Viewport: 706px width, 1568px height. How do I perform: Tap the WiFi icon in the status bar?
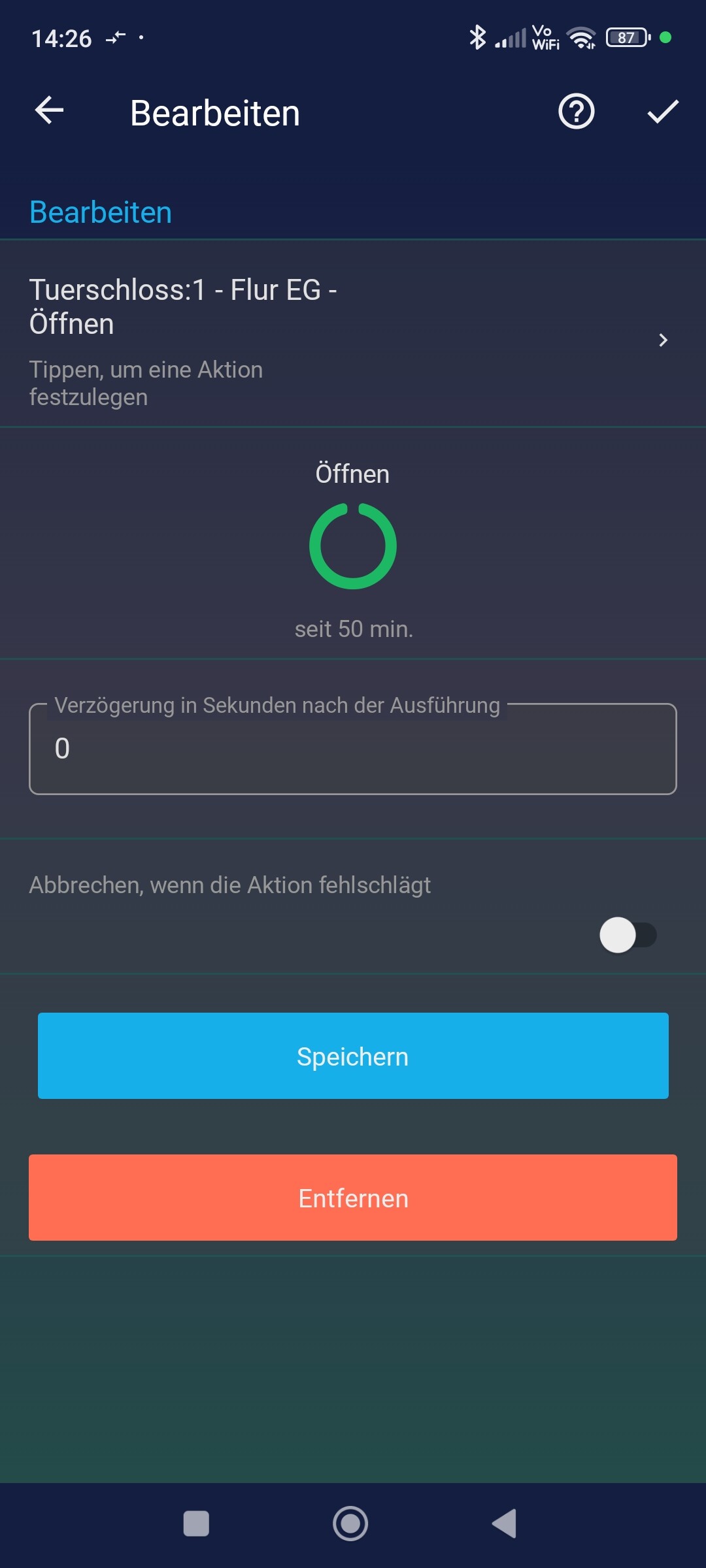coord(580,37)
